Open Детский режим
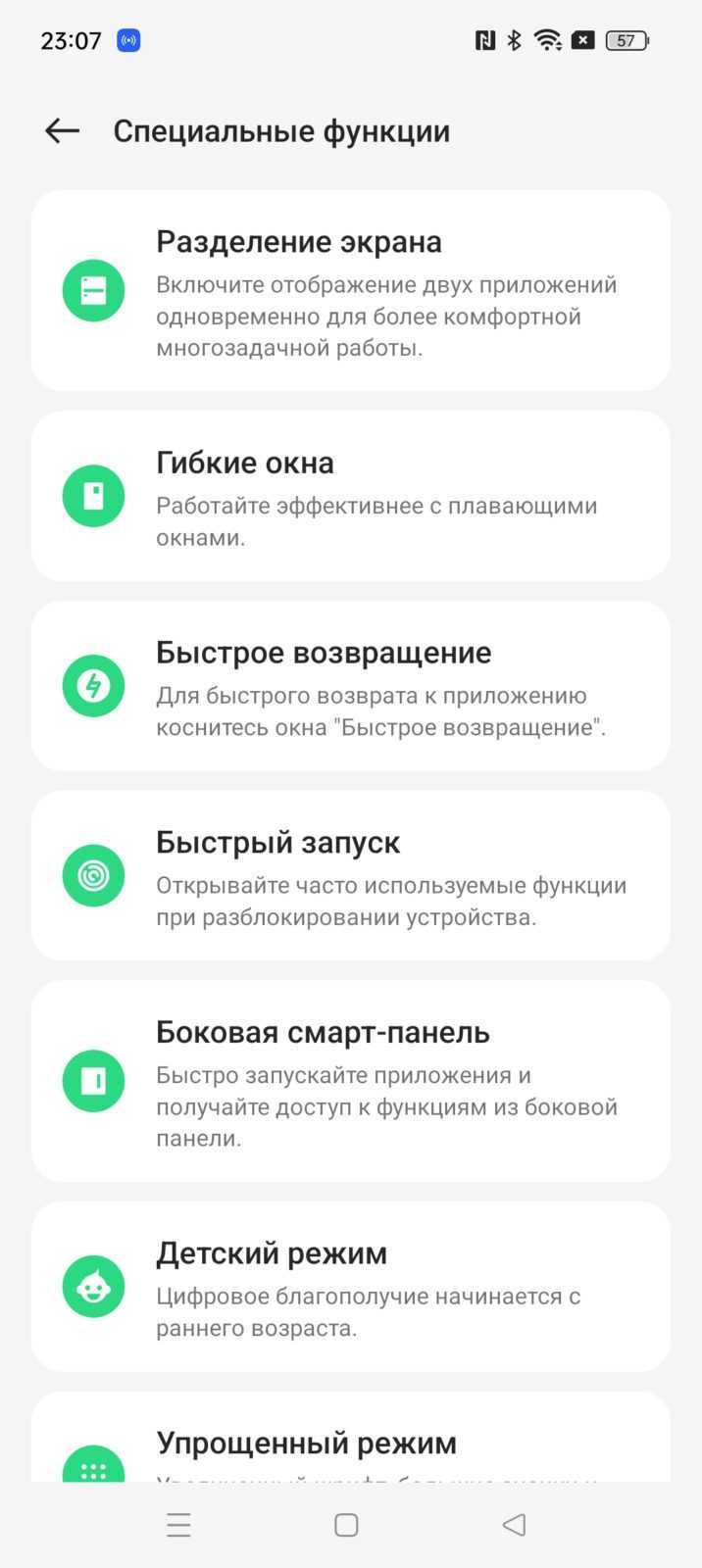702x1568 pixels. point(351,1287)
